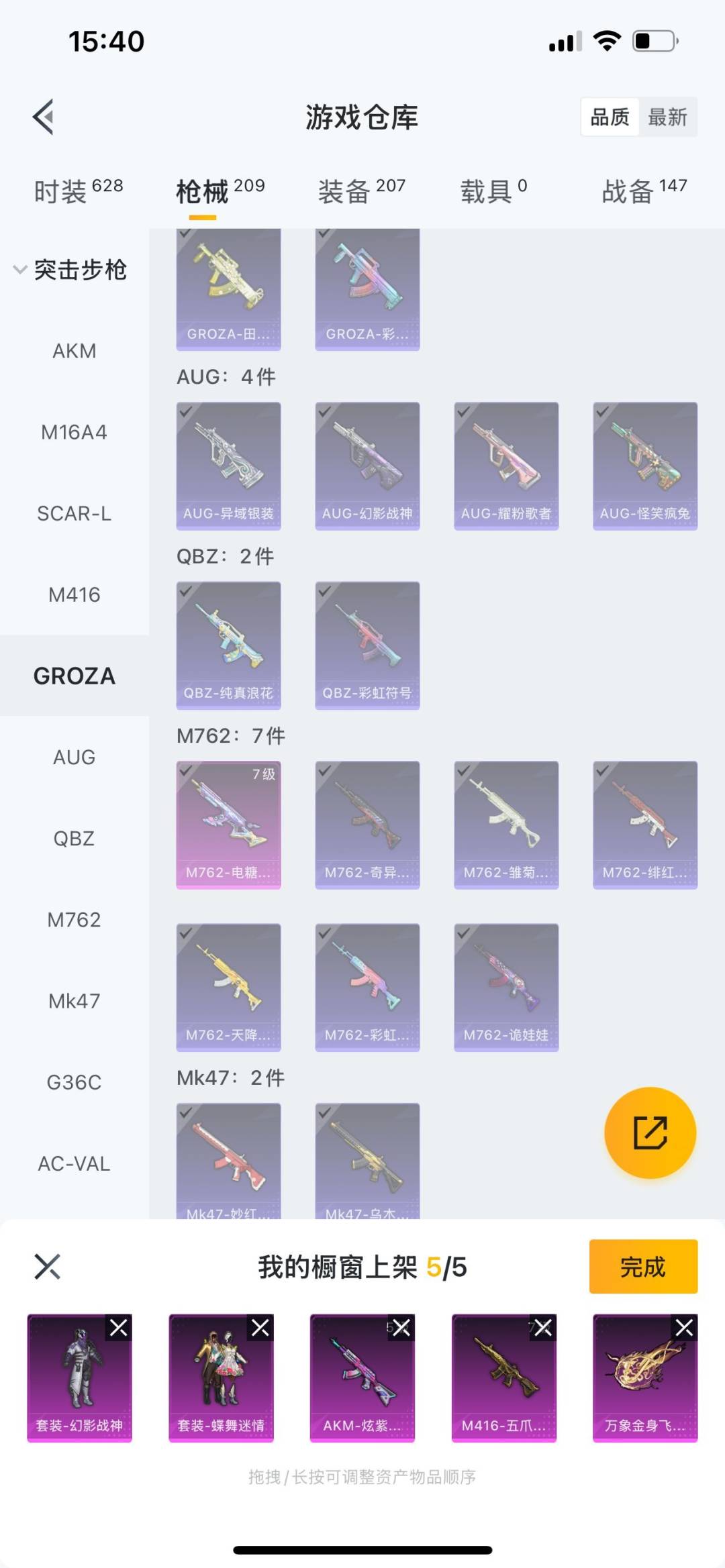The height and width of the screenshot is (1568, 725).
Task: Sort items by 最新
Action: (667, 117)
